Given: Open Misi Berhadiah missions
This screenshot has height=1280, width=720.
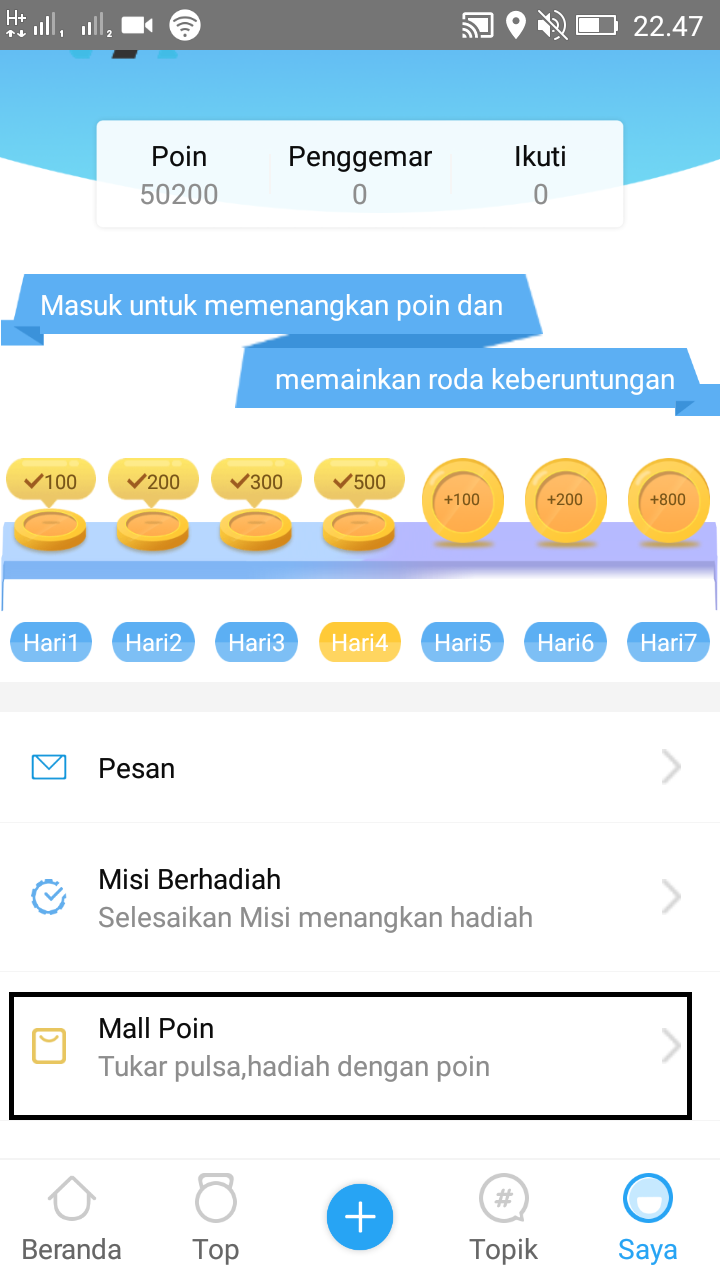Looking at the screenshot, I should 360,897.
